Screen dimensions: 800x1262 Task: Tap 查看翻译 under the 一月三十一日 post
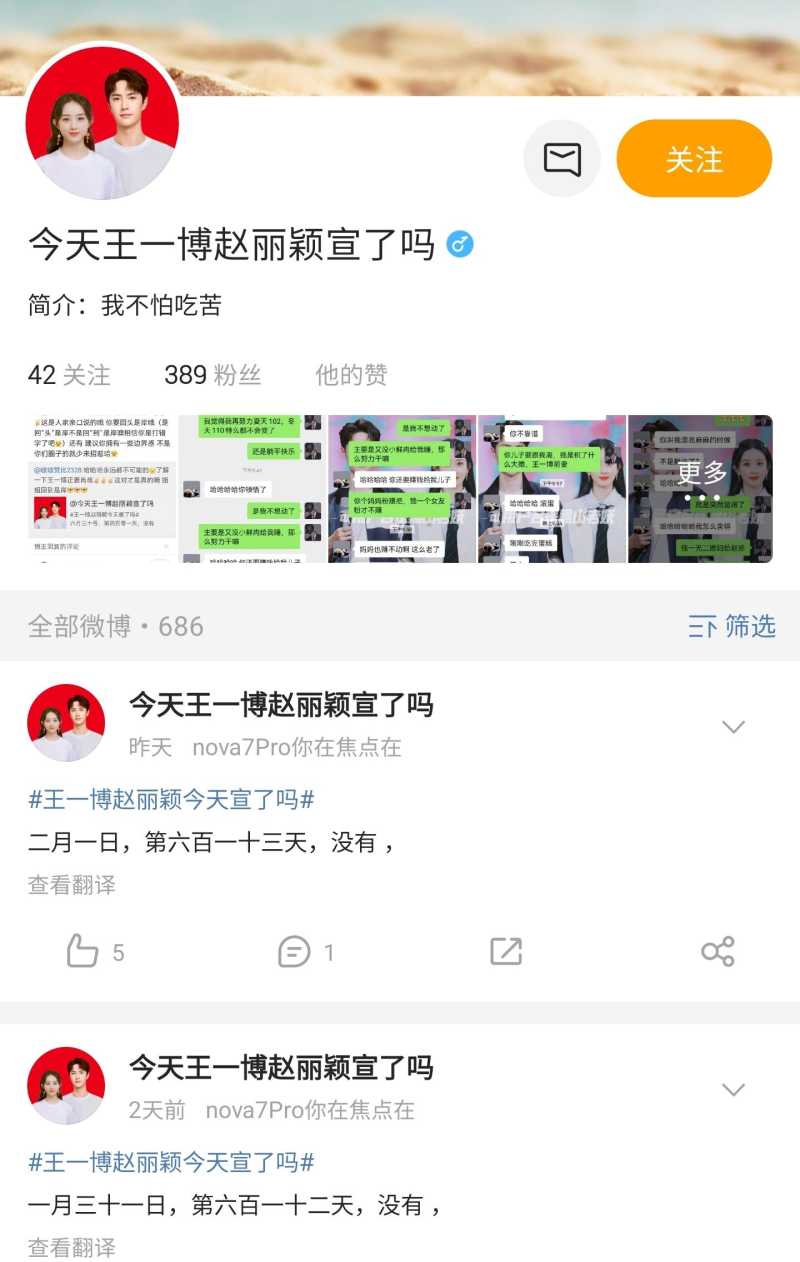[72, 1248]
